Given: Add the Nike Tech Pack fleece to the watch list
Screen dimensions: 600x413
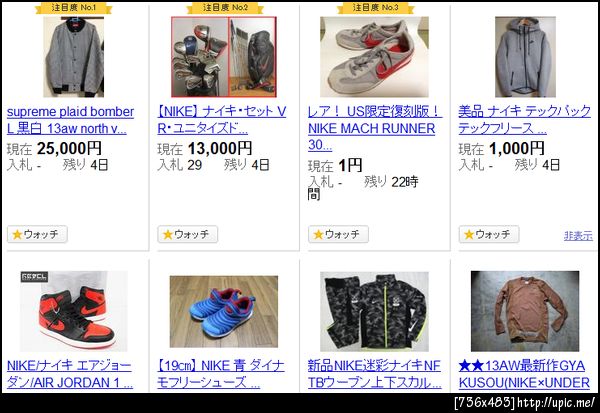Looking at the screenshot, I should coord(489,234).
